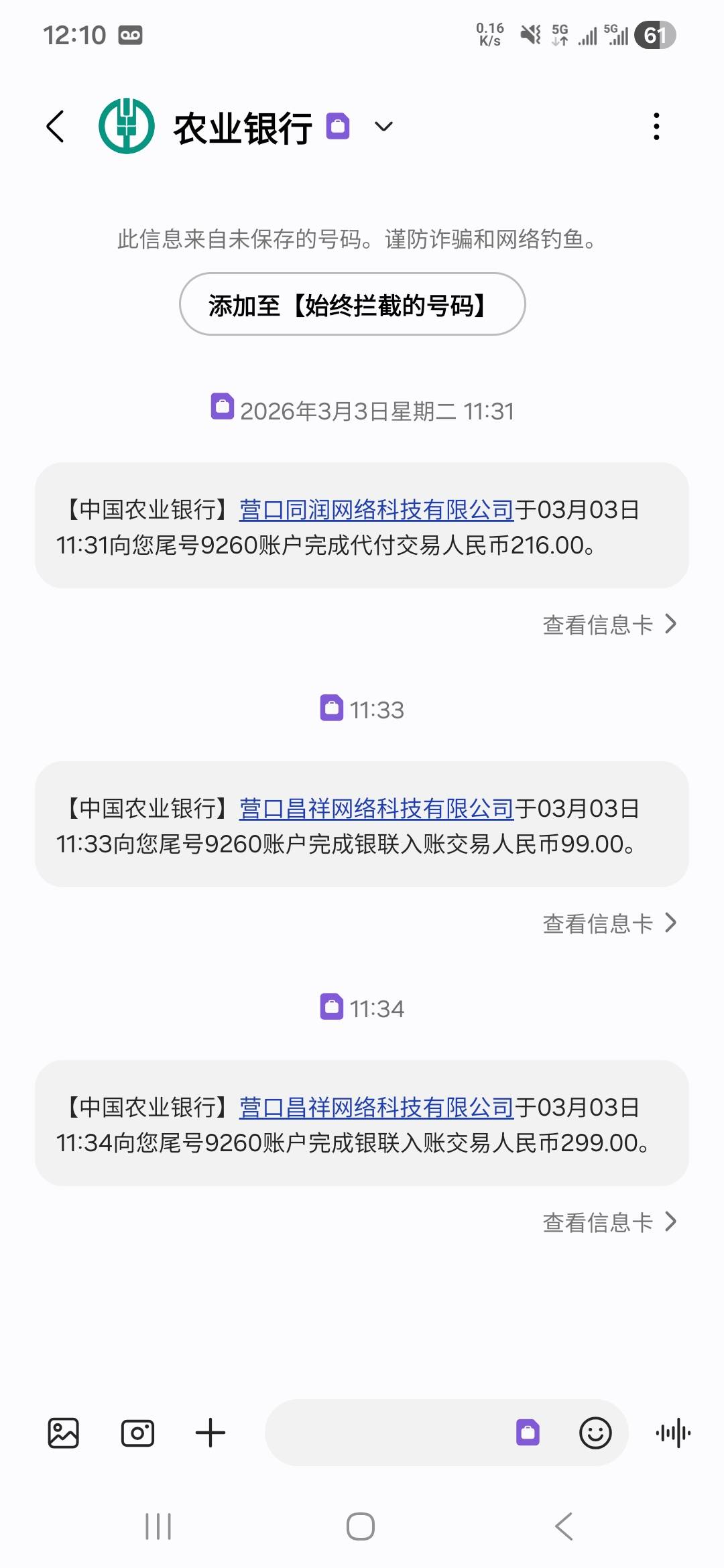
Task: View 查看信息卡 under the 299.00 message
Action: (610, 1222)
